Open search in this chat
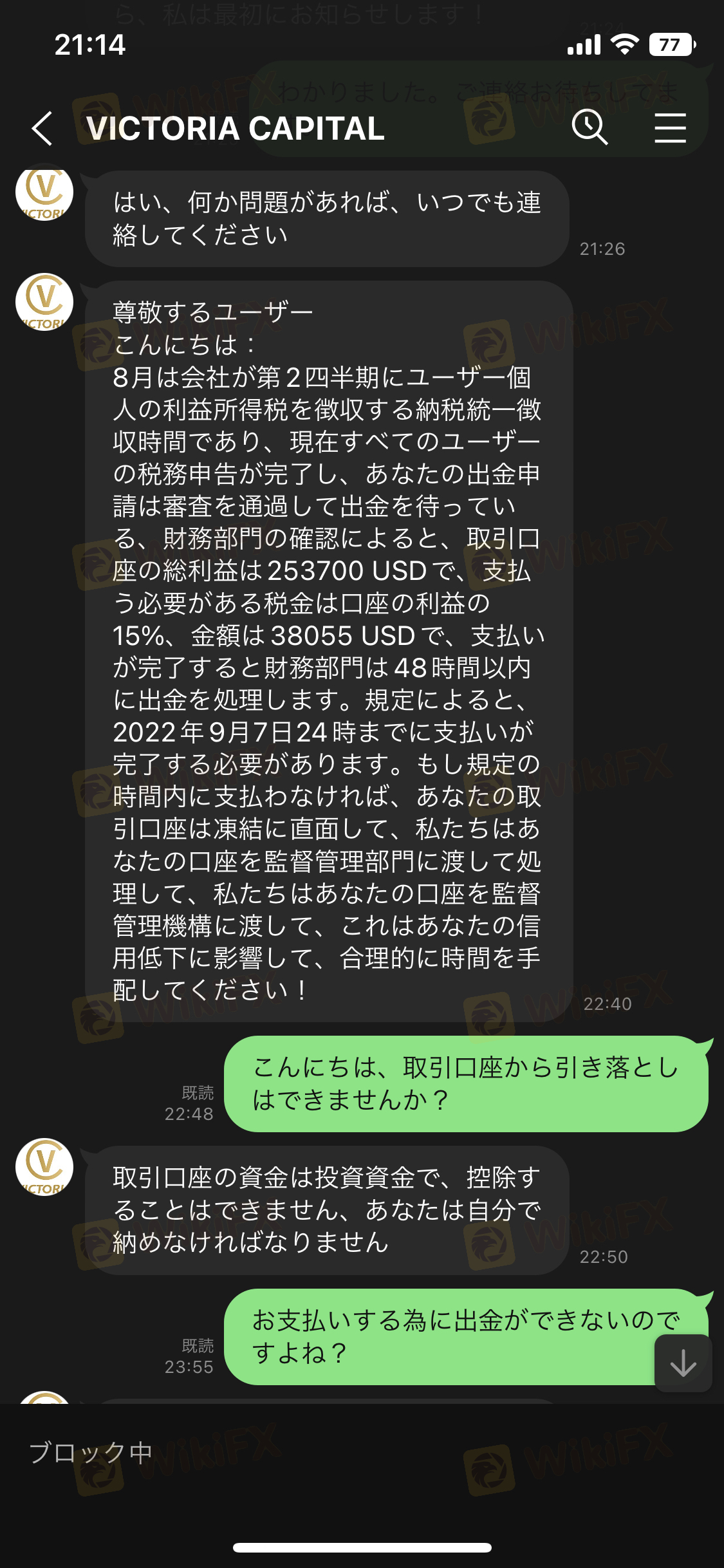This screenshot has width=724, height=1568. (x=589, y=127)
